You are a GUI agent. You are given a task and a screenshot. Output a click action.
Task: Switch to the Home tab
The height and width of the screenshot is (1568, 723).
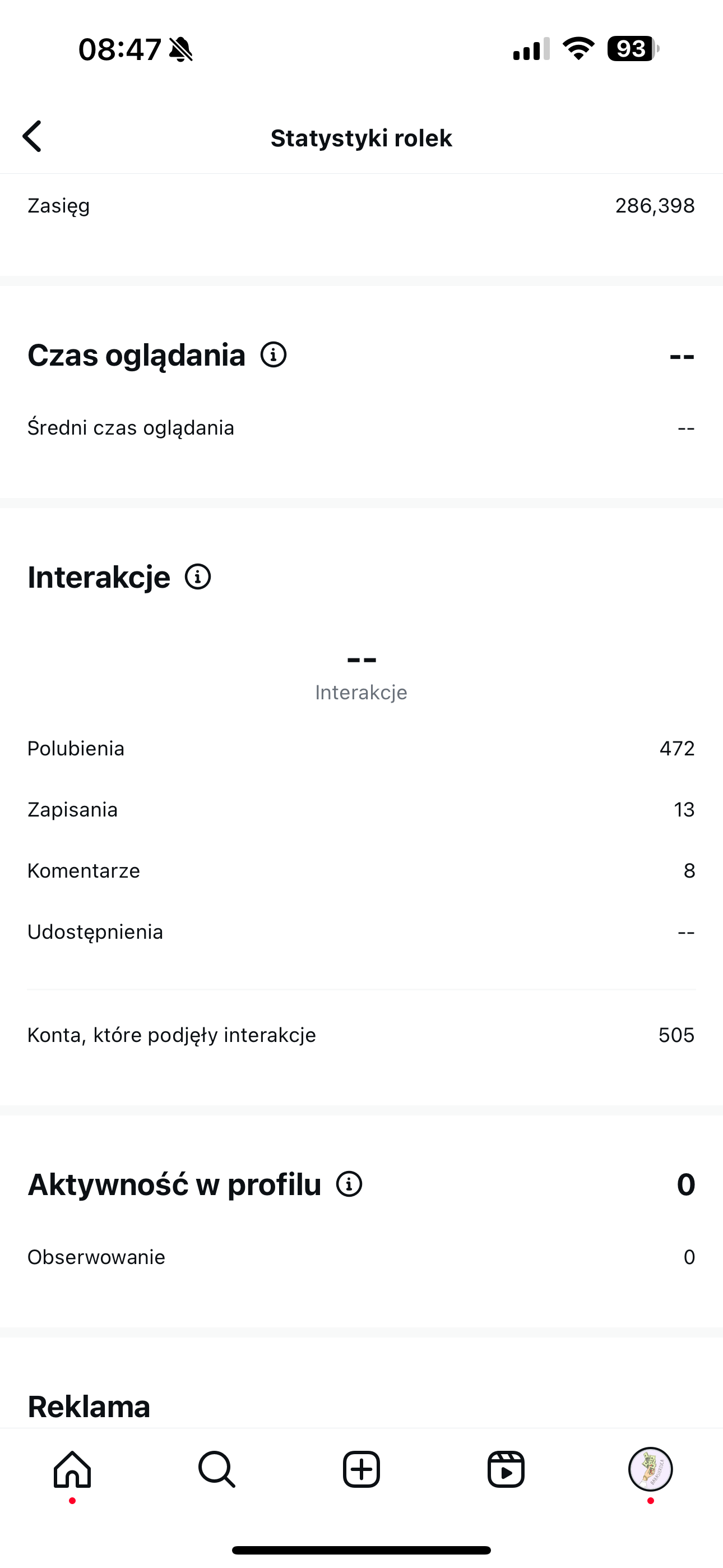click(72, 1469)
